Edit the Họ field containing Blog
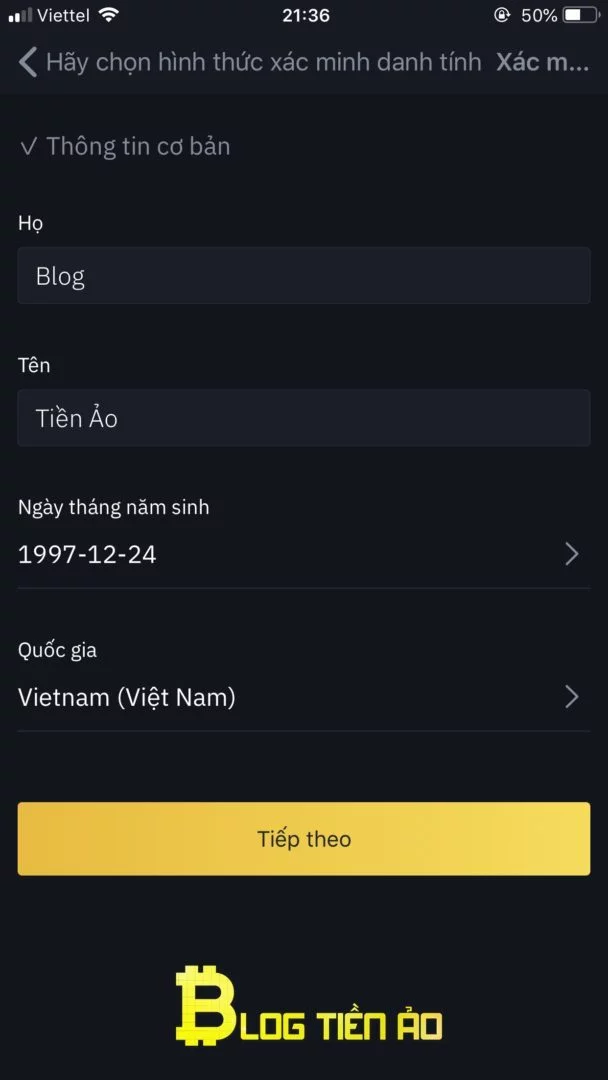 pos(304,276)
